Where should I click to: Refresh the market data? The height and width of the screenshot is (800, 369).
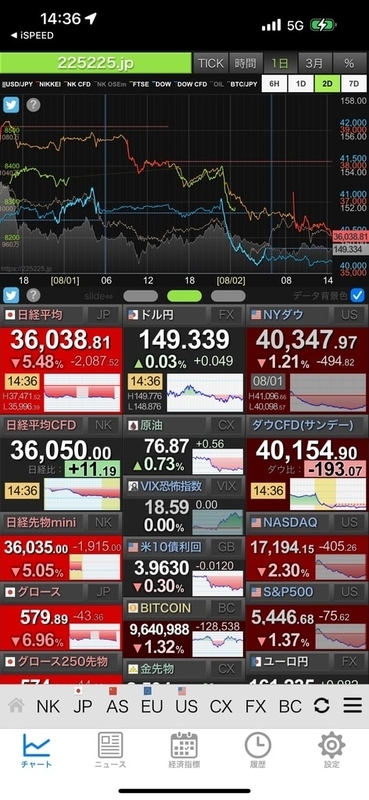[x=322, y=706]
